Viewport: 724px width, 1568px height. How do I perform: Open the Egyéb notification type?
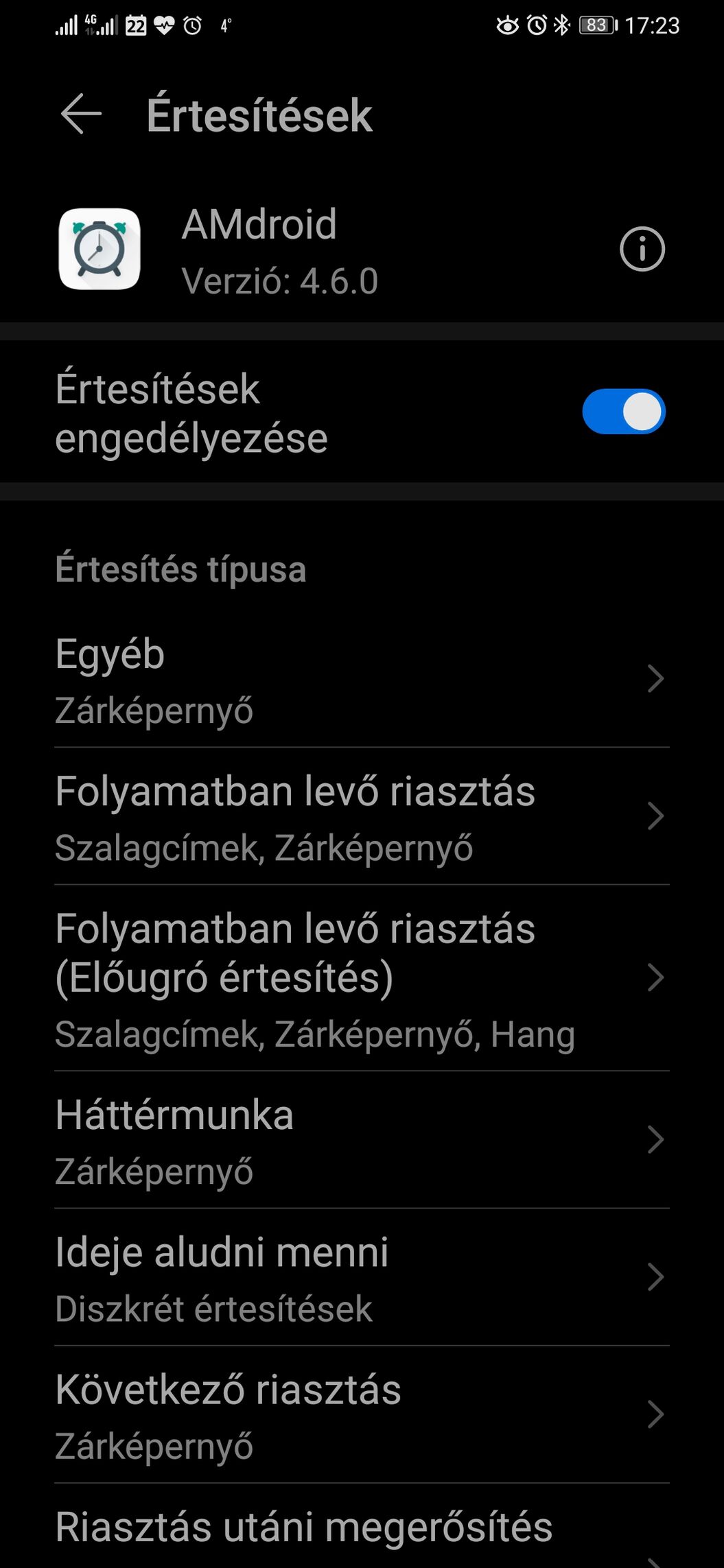click(362, 679)
